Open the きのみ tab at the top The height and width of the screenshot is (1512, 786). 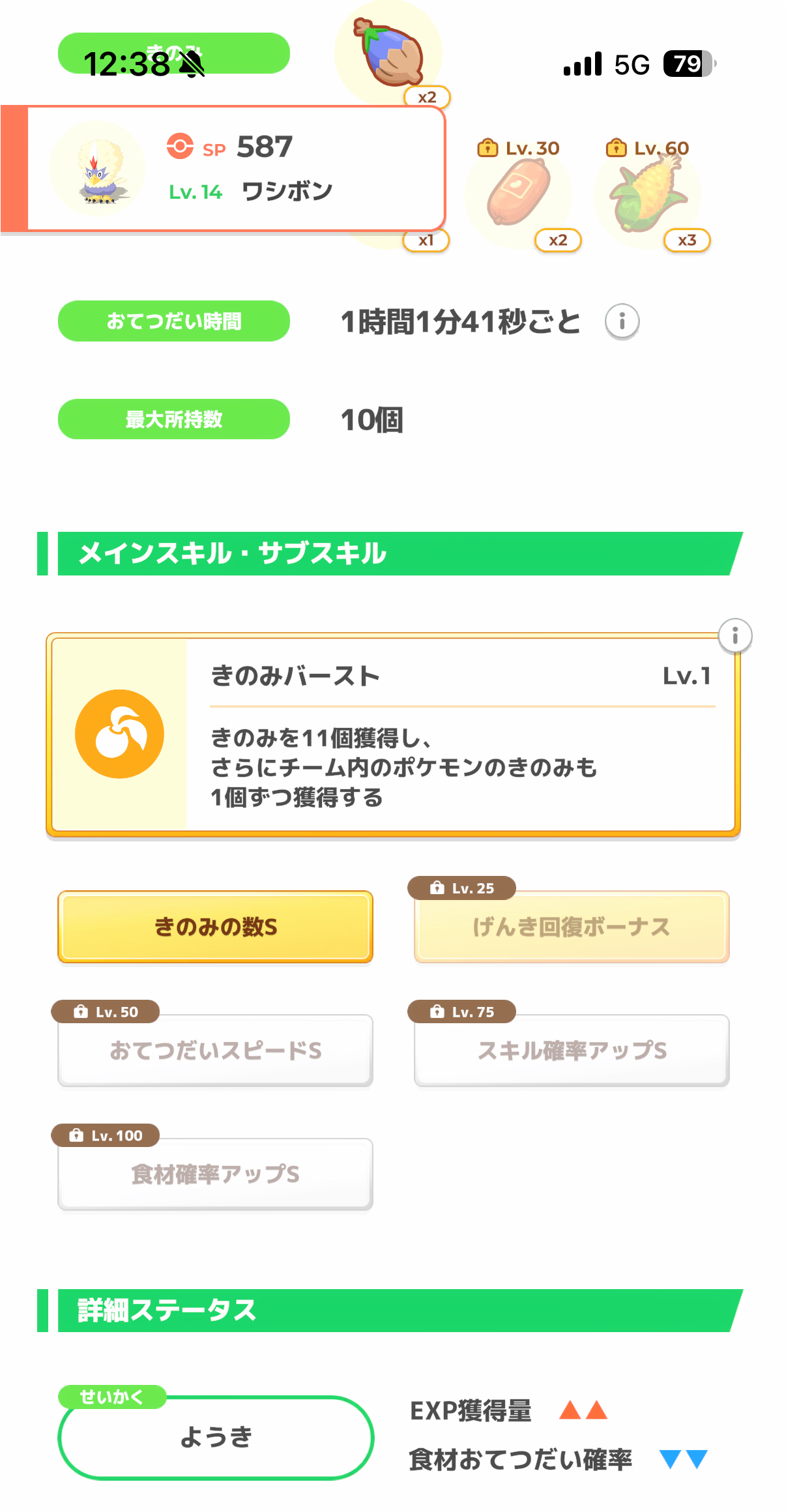point(173,52)
